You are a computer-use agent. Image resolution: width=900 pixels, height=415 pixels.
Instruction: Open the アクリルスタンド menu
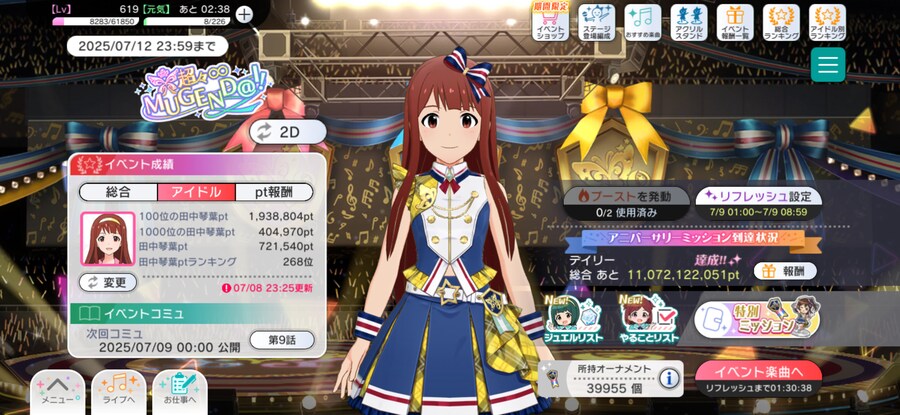(689, 20)
